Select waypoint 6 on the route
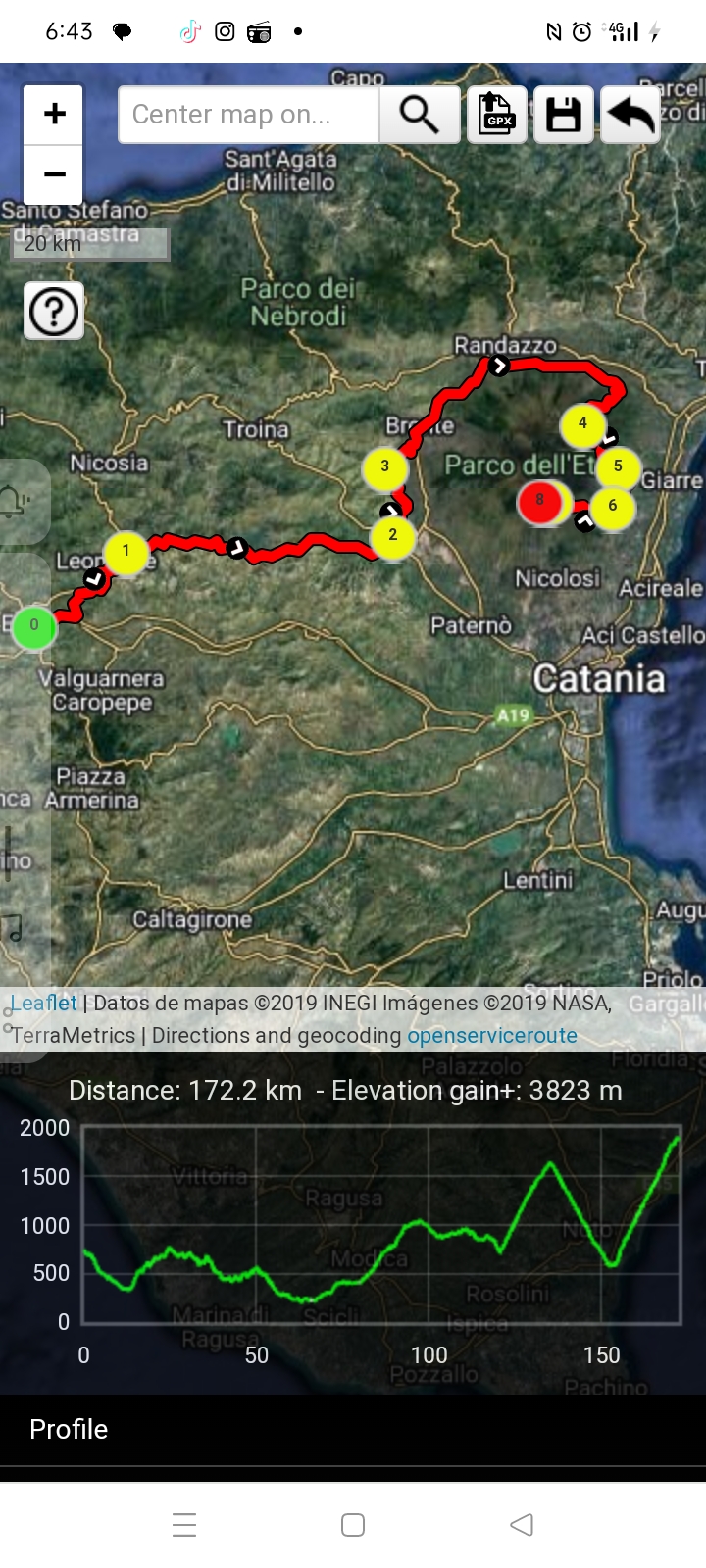The height and width of the screenshot is (1568, 706). coord(614,507)
